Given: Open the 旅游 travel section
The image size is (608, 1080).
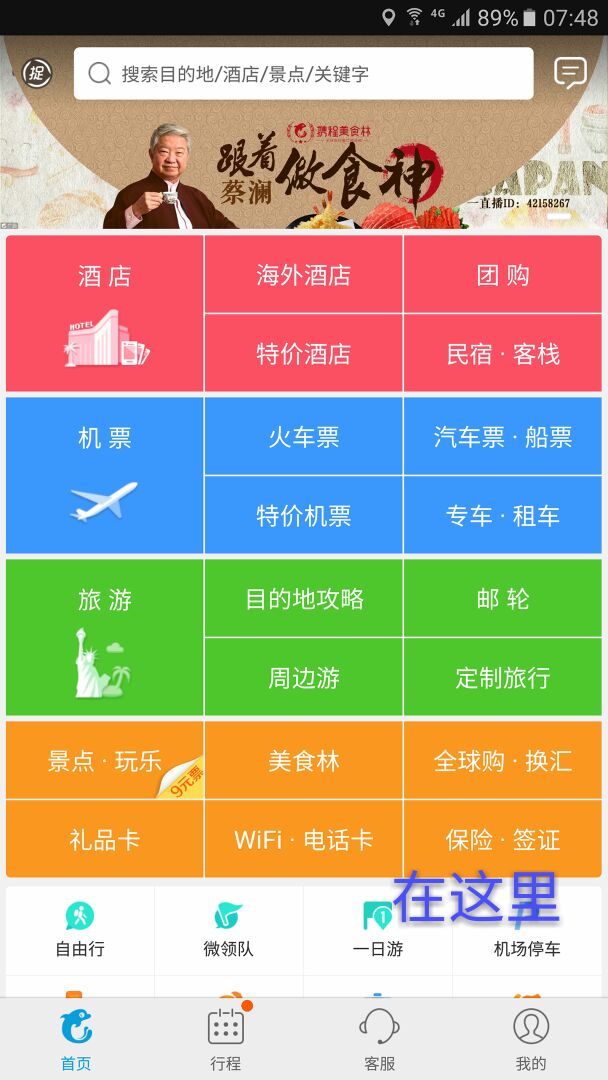Looking at the screenshot, I should (105, 637).
